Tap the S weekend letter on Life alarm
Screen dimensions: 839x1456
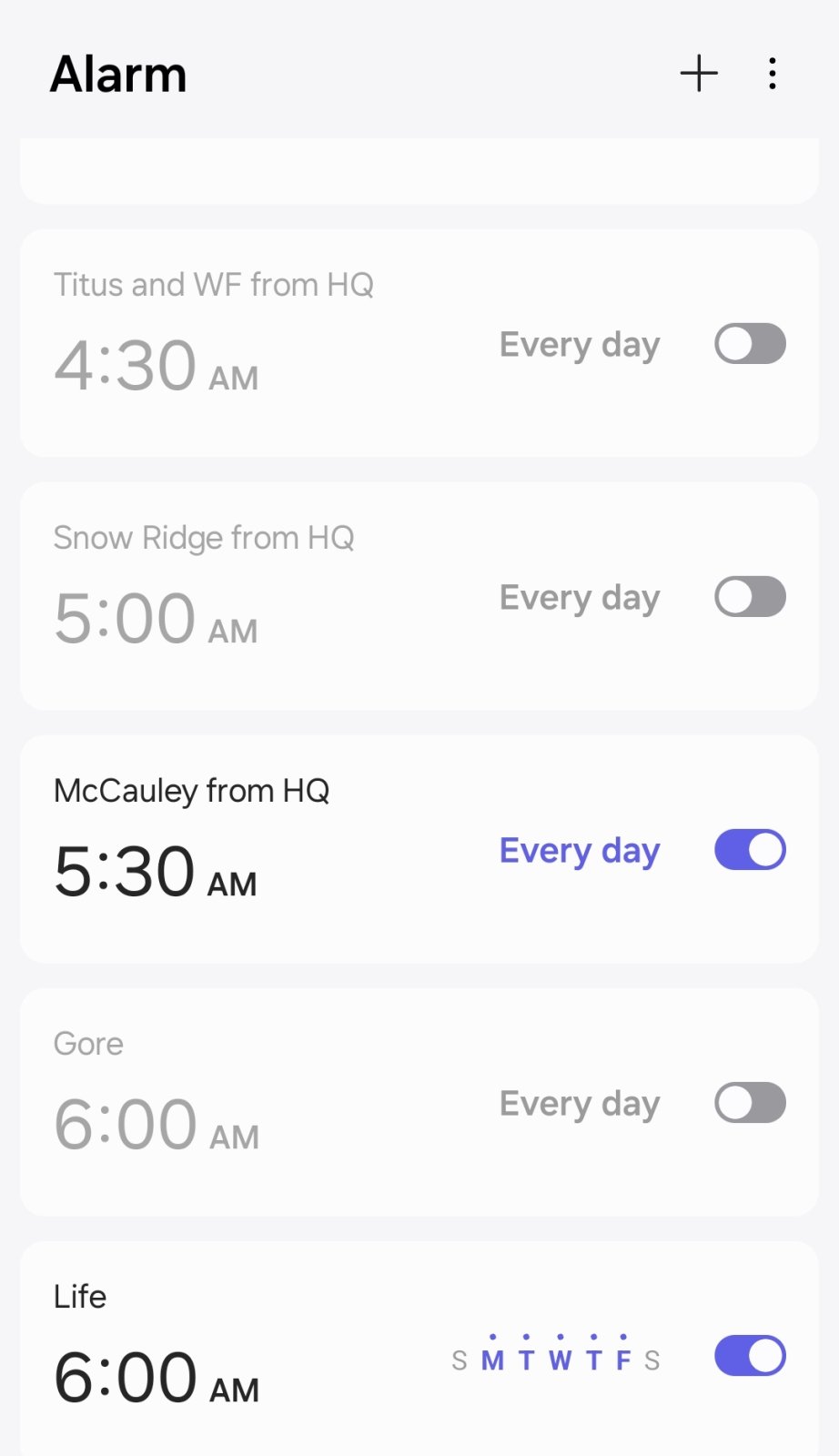653,1358
